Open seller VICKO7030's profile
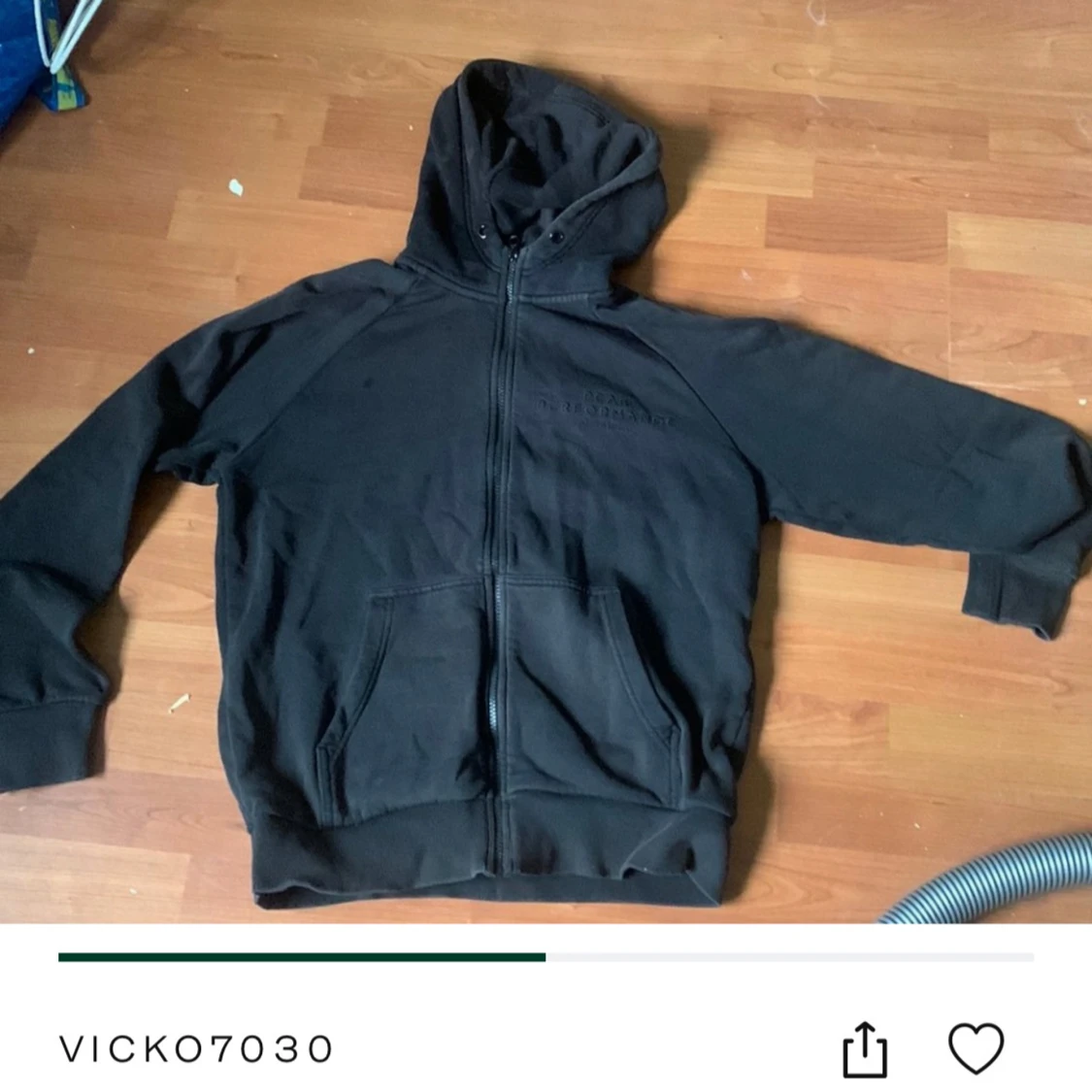1092x1092 pixels. 197,1048
